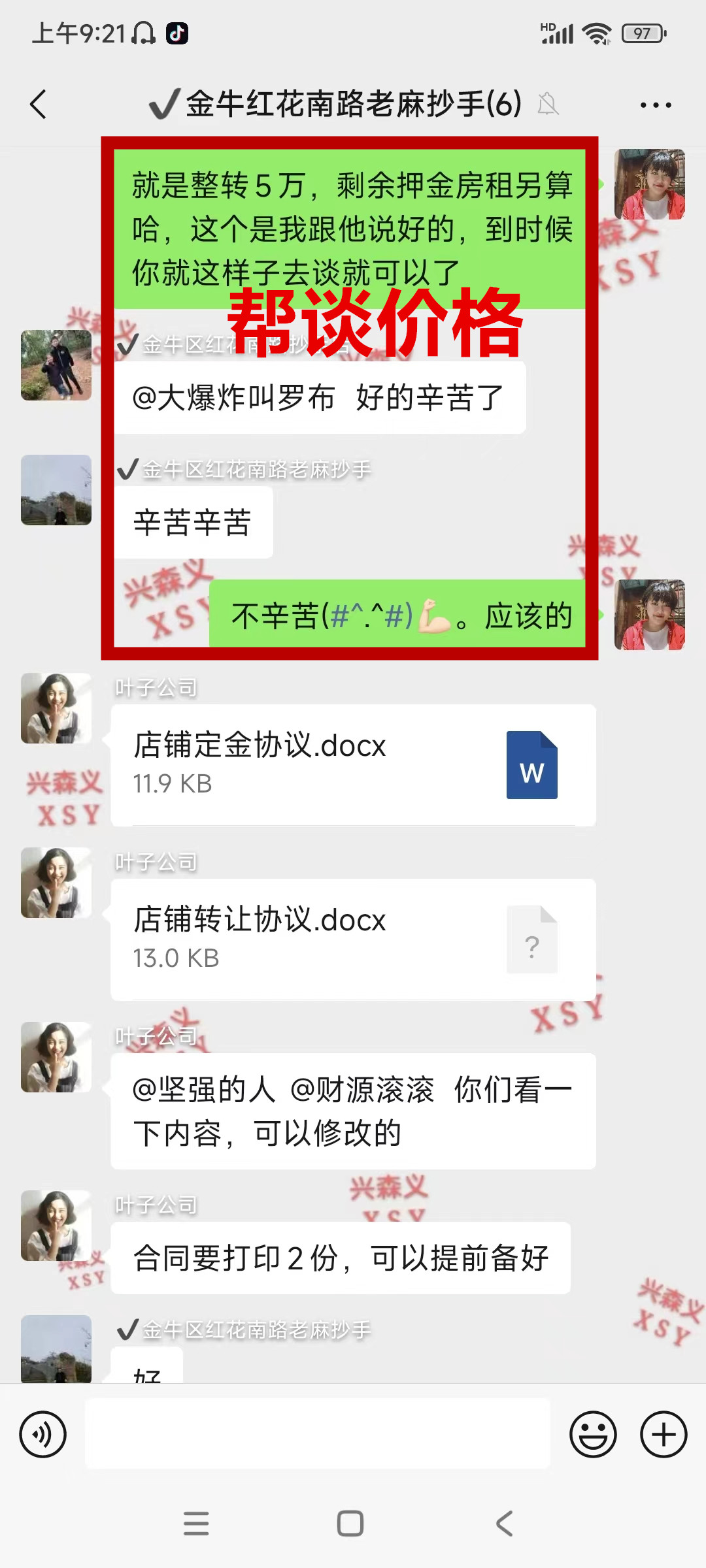
Task: Open the 店铺转让协议.docx file
Action: coord(353,939)
